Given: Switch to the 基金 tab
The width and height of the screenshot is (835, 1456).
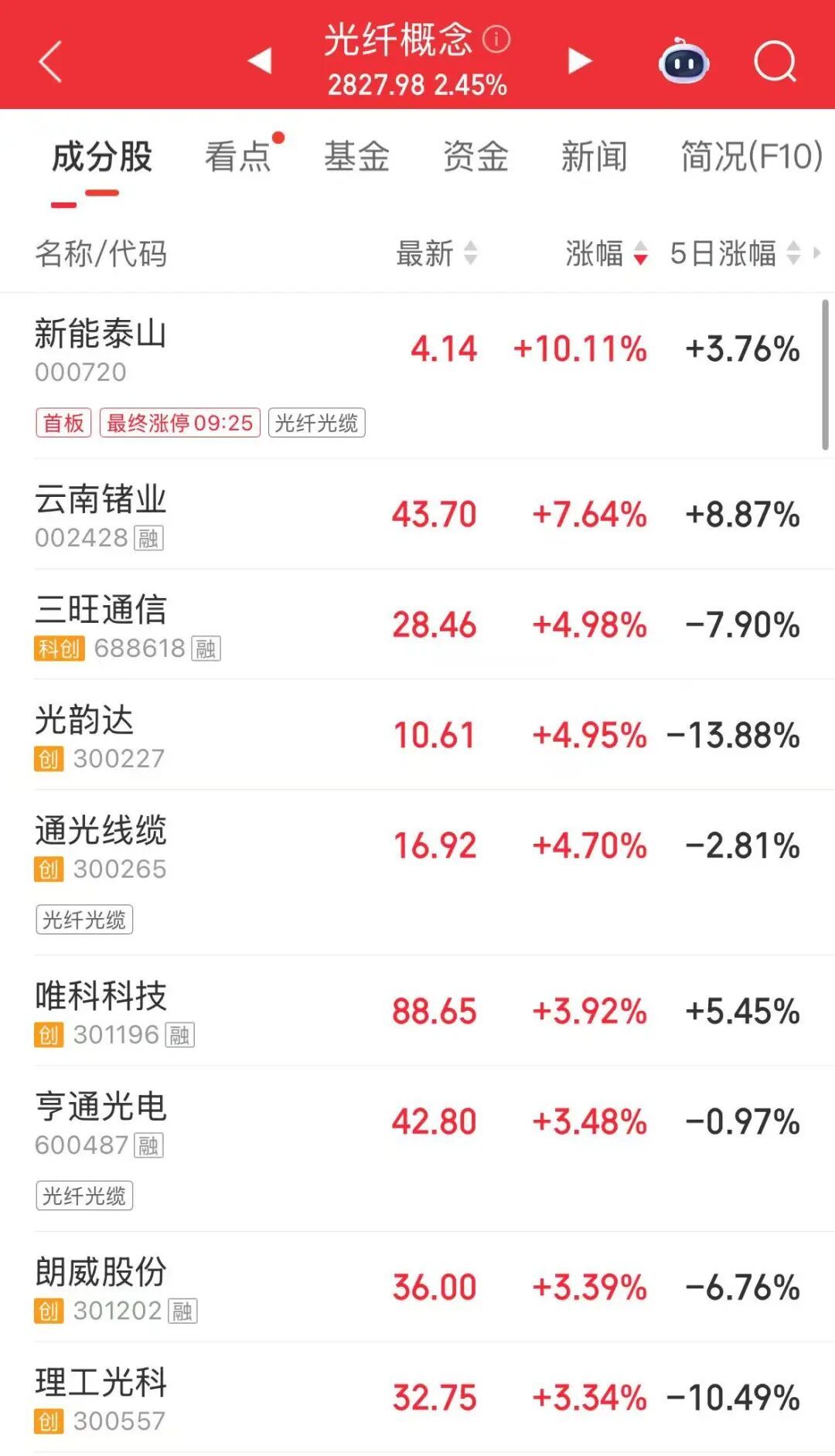Looking at the screenshot, I should coord(356,157).
